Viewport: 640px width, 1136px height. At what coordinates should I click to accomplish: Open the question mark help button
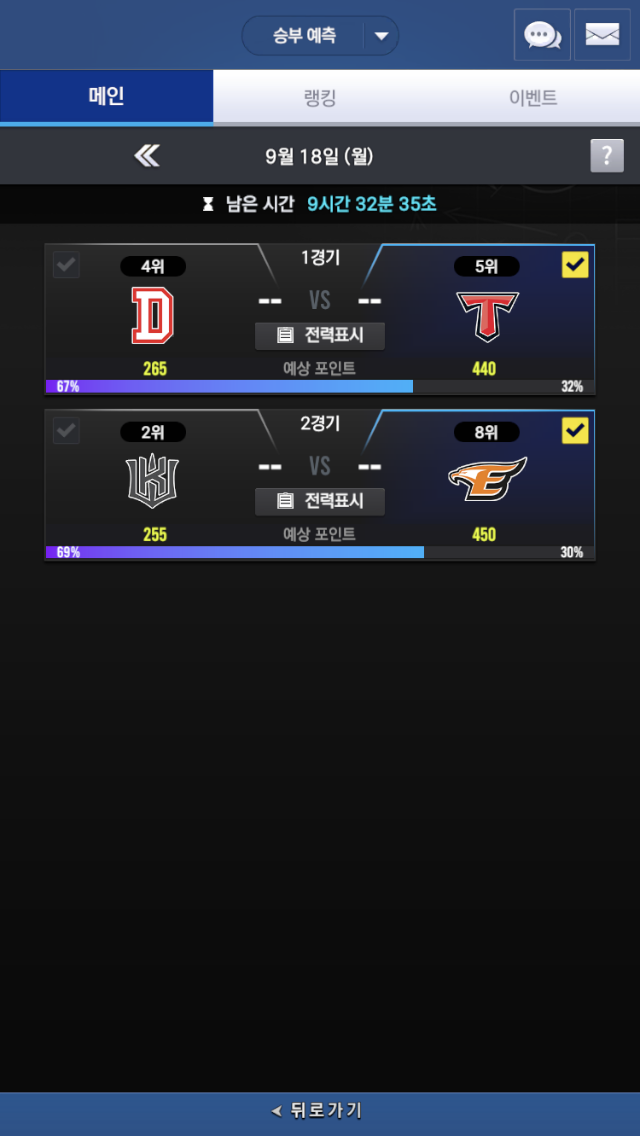(x=606, y=156)
